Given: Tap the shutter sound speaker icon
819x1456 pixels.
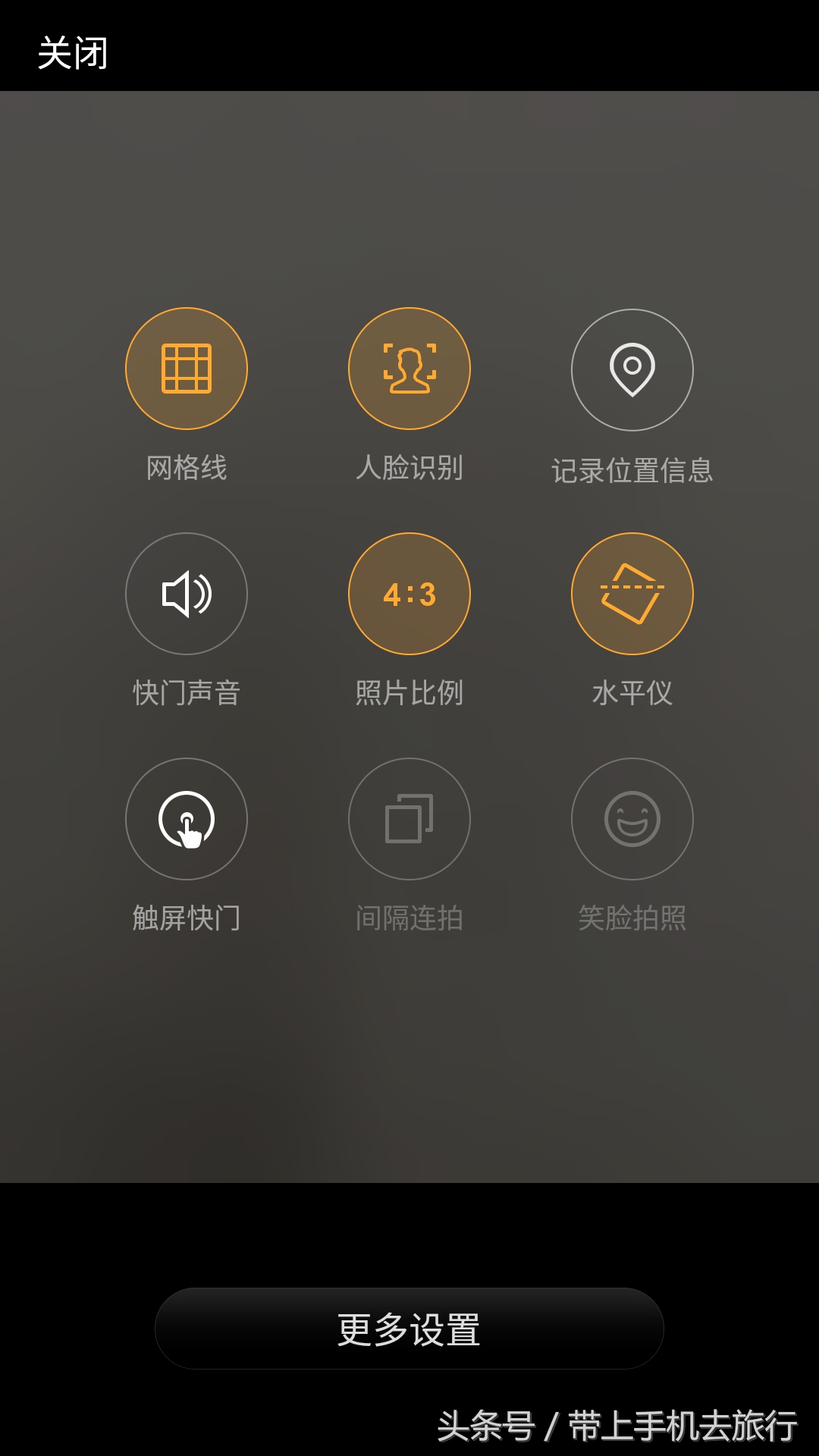Looking at the screenshot, I should click(186, 594).
